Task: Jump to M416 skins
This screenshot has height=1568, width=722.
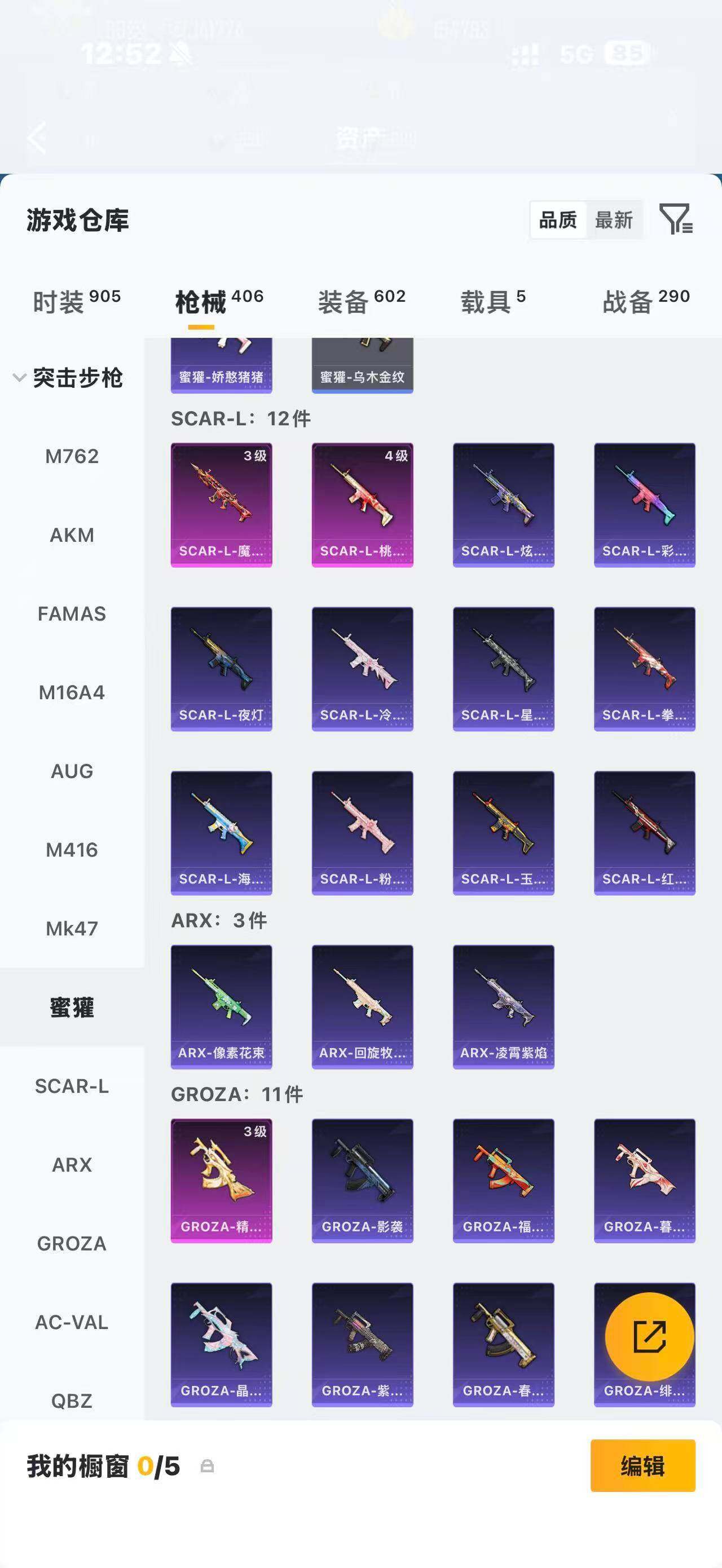Action: 72,850
